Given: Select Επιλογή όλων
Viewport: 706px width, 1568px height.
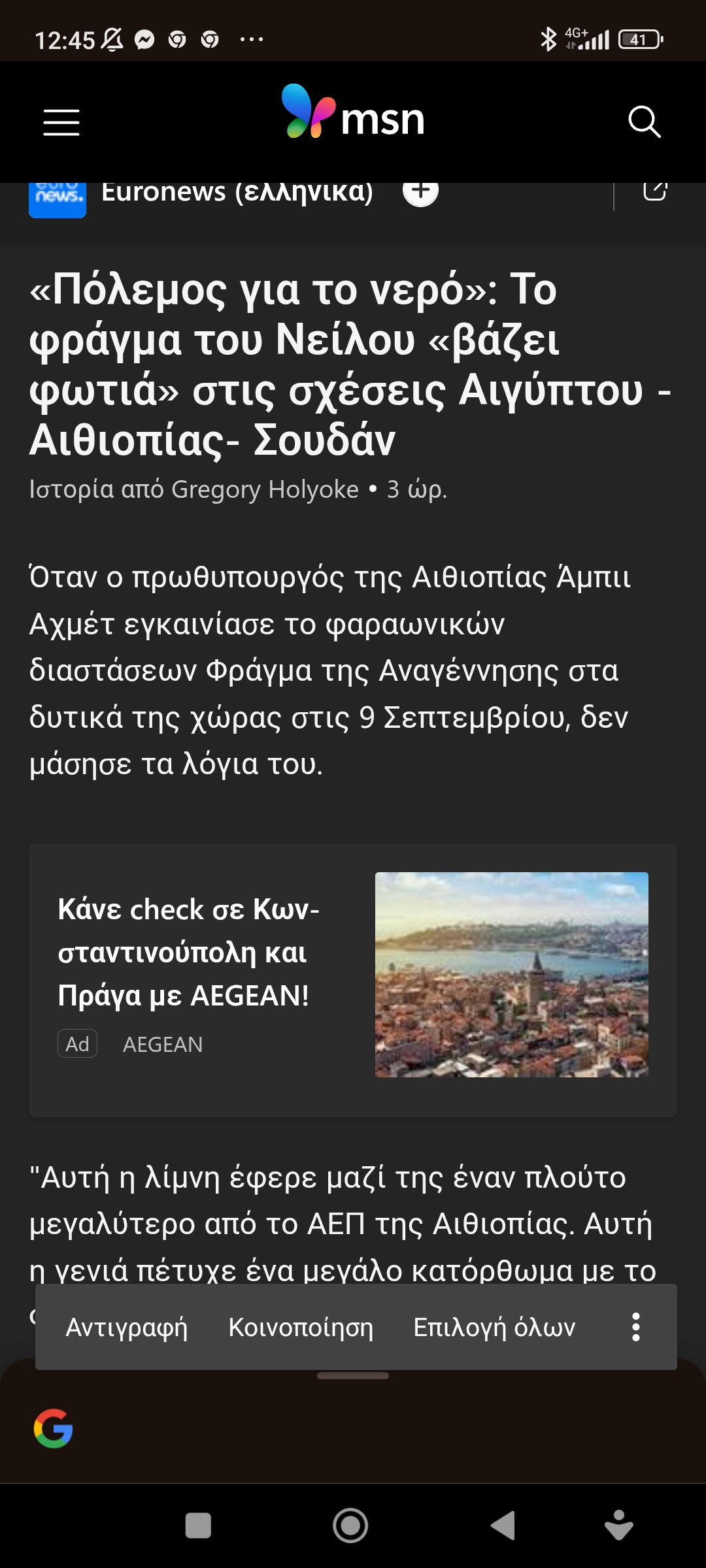Looking at the screenshot, I should [x=494, y=1327].
